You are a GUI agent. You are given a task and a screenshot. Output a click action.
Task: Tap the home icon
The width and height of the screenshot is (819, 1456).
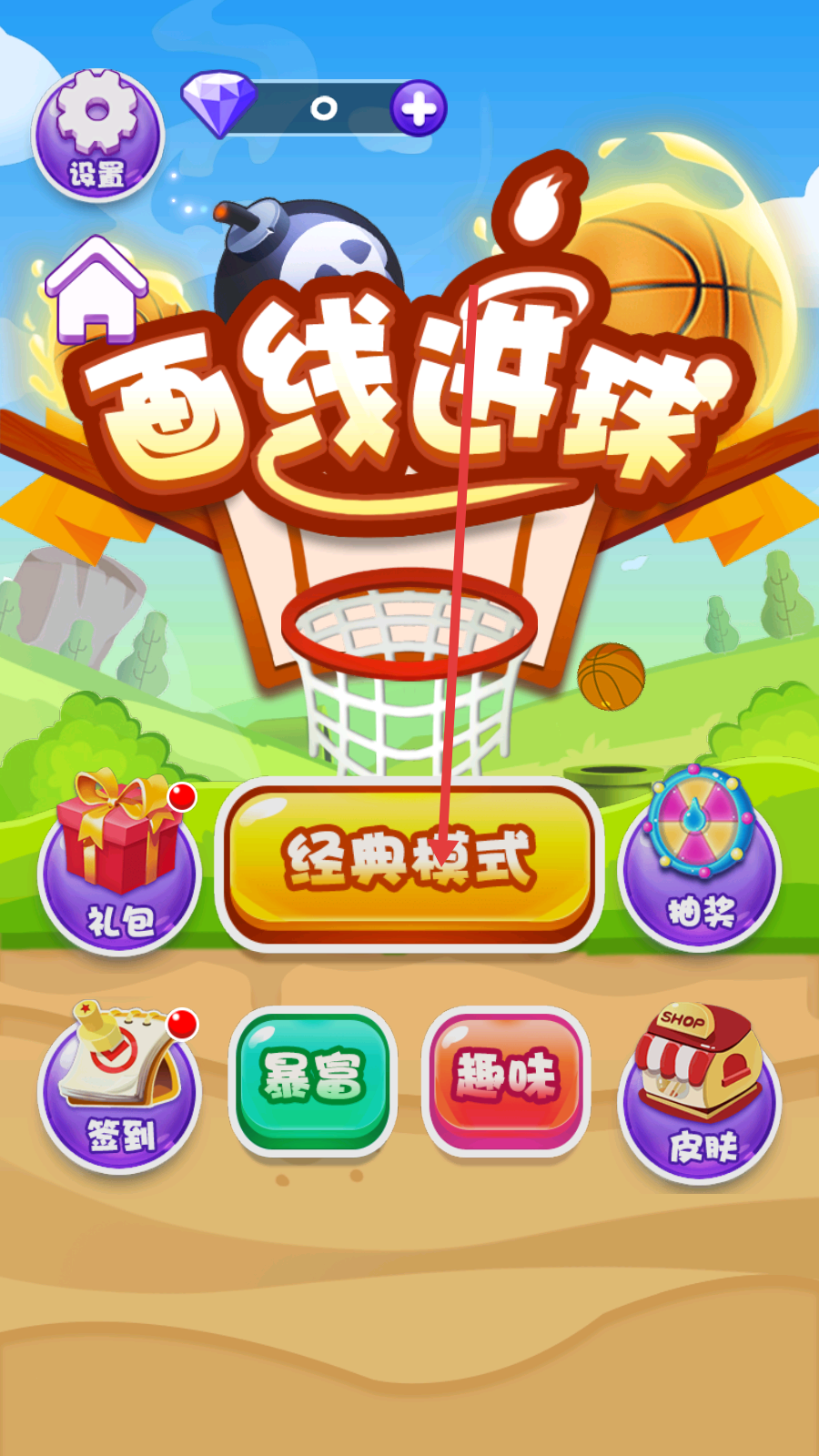pyautogui.click(x=96, y=291)
